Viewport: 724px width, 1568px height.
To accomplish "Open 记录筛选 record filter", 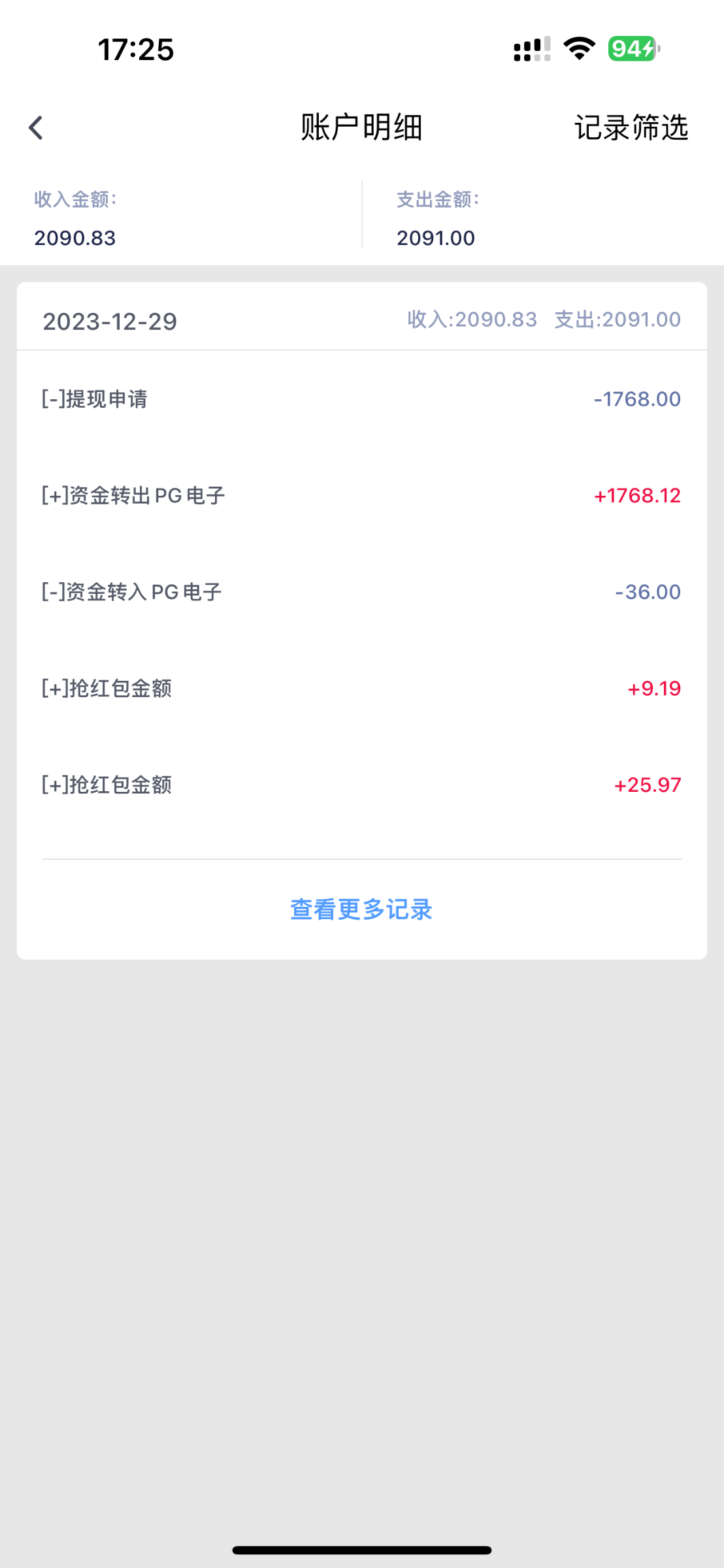I will tap(631, 127).
